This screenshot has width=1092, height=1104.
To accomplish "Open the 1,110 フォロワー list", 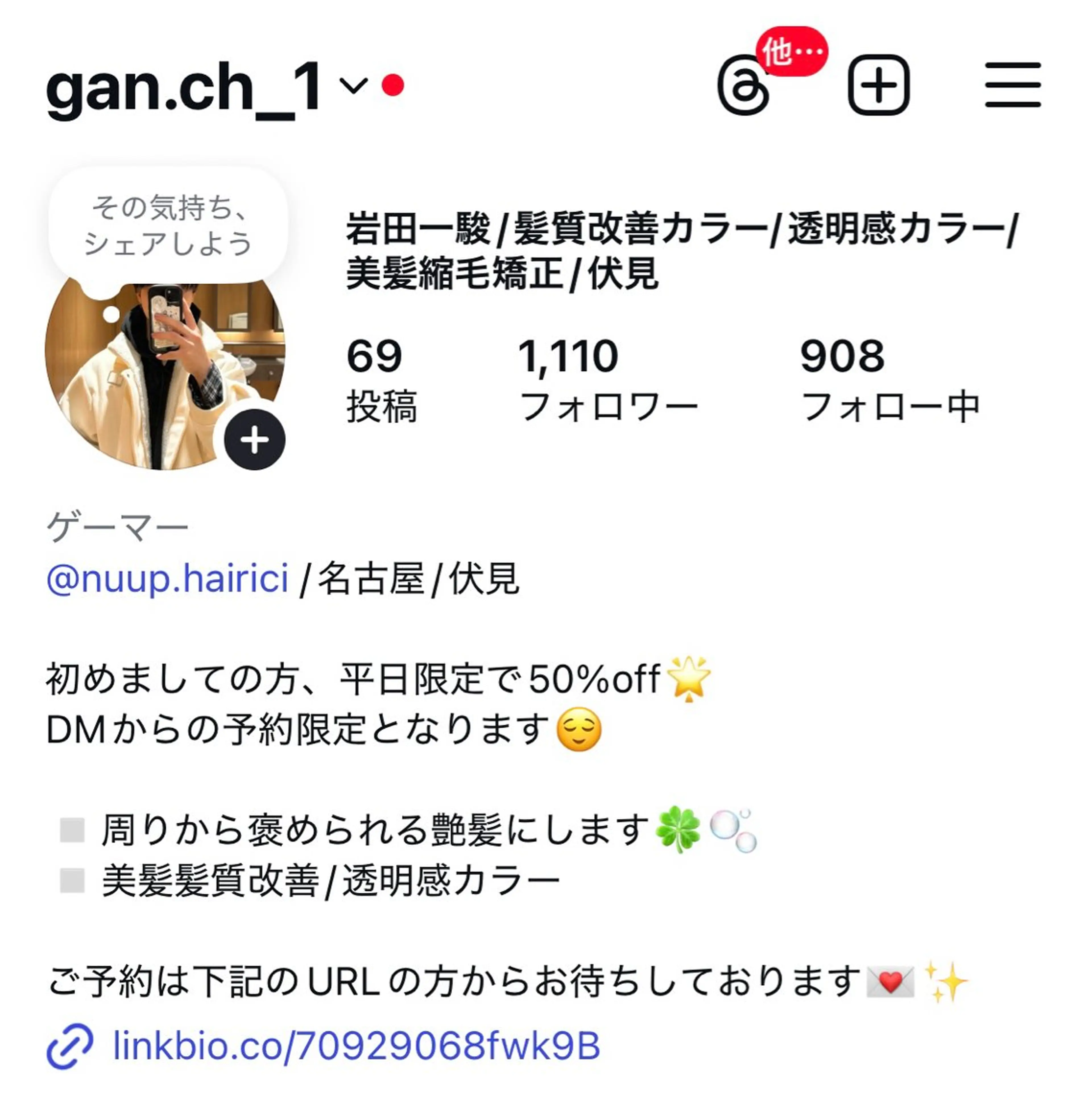I will point(608,379).
